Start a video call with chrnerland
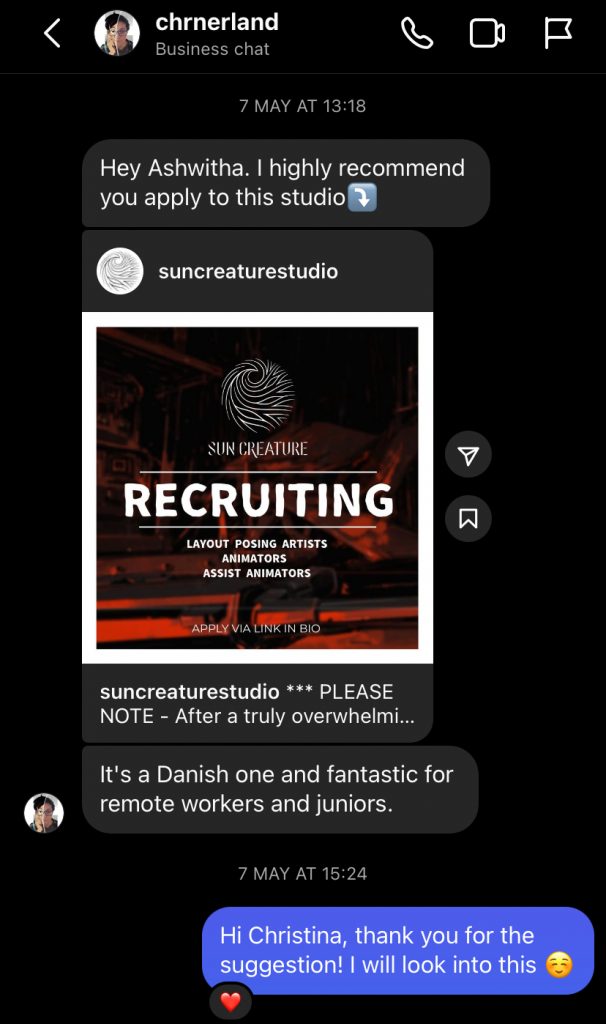 click(x=487, y=34)
